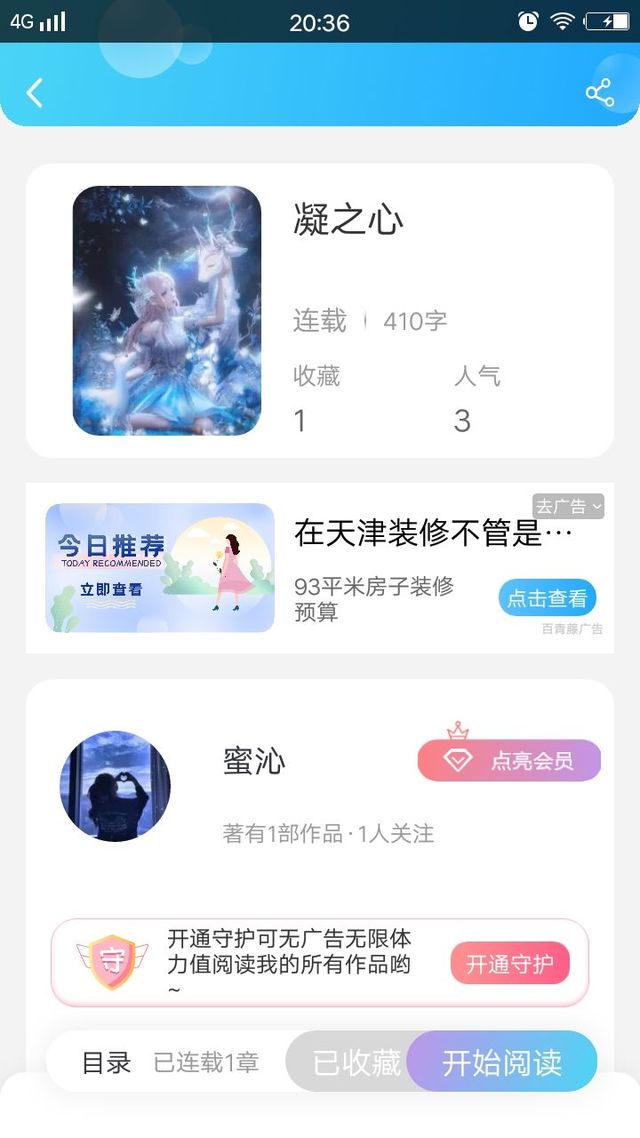Tap 点击查看 on the renovation ad
The width and height of the screenshot is (640, 1138).
click(x=547, y=598)
